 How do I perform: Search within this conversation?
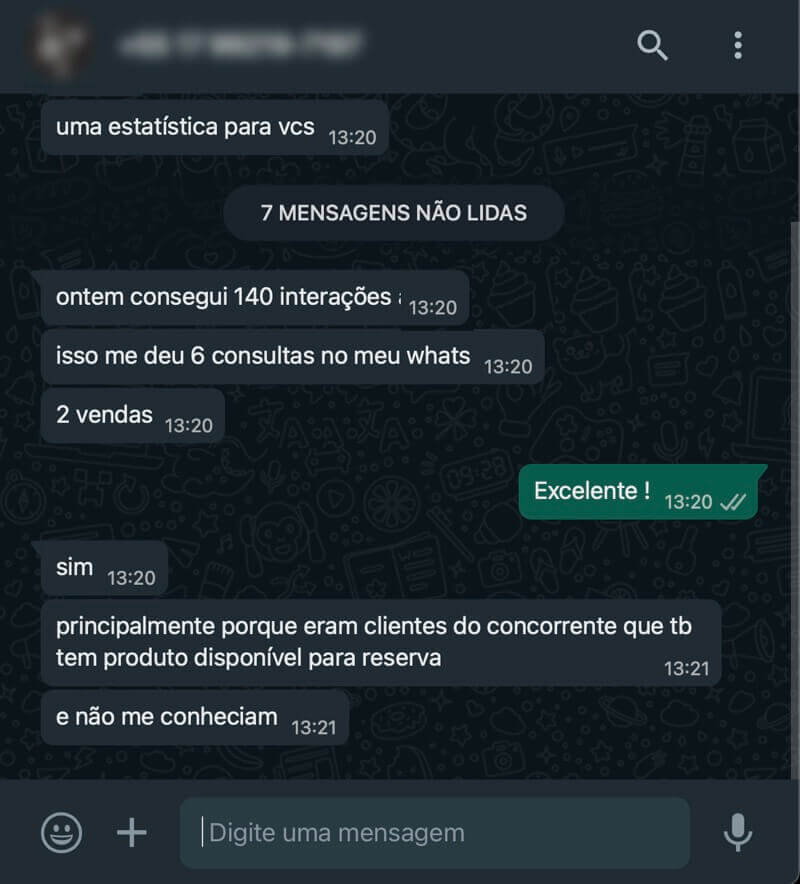coord(652,45)
